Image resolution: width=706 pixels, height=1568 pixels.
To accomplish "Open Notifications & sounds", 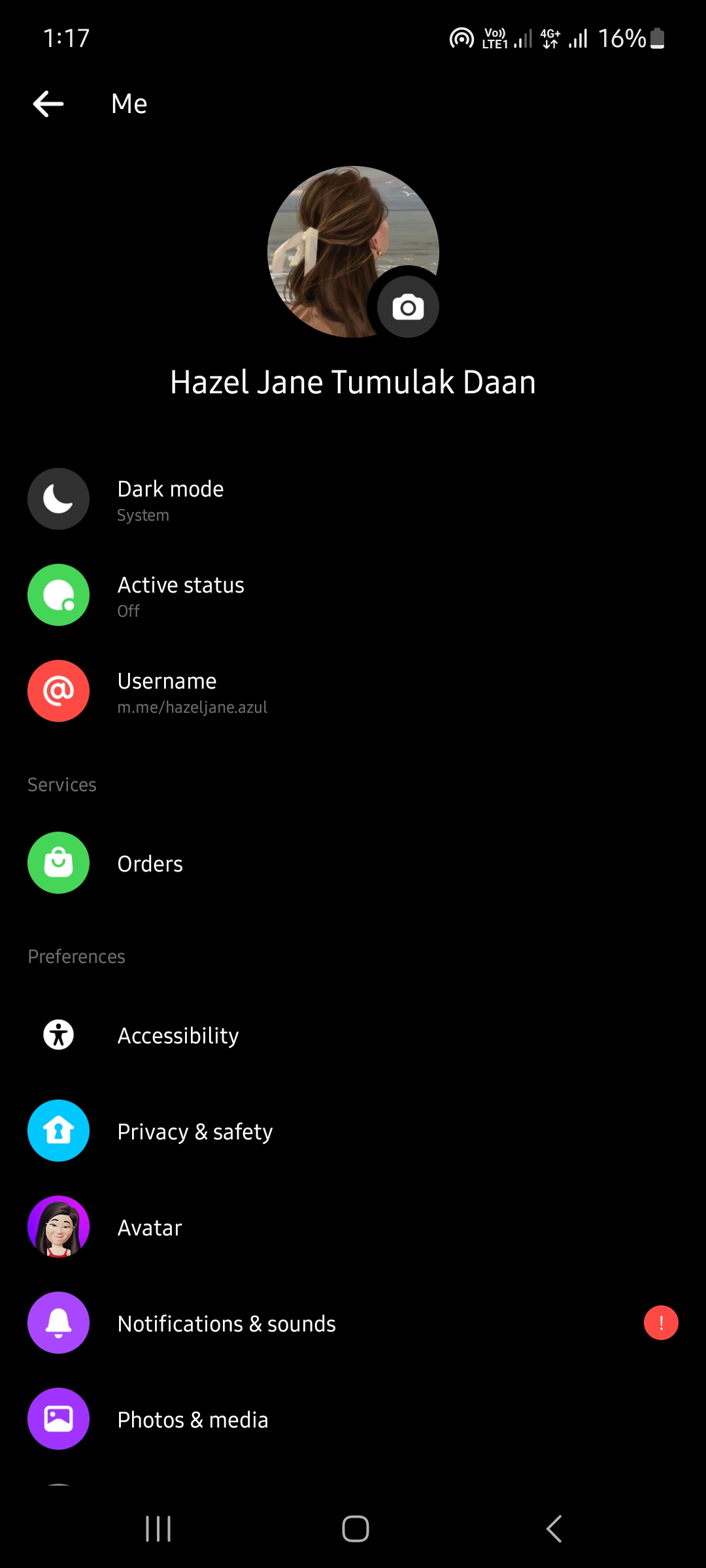I will click(x=353, y=1323).
